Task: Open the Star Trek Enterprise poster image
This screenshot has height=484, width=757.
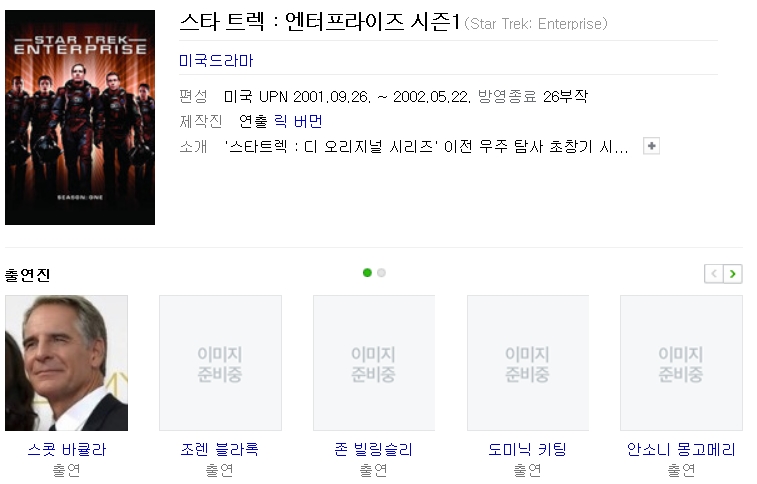Action: 80,117
